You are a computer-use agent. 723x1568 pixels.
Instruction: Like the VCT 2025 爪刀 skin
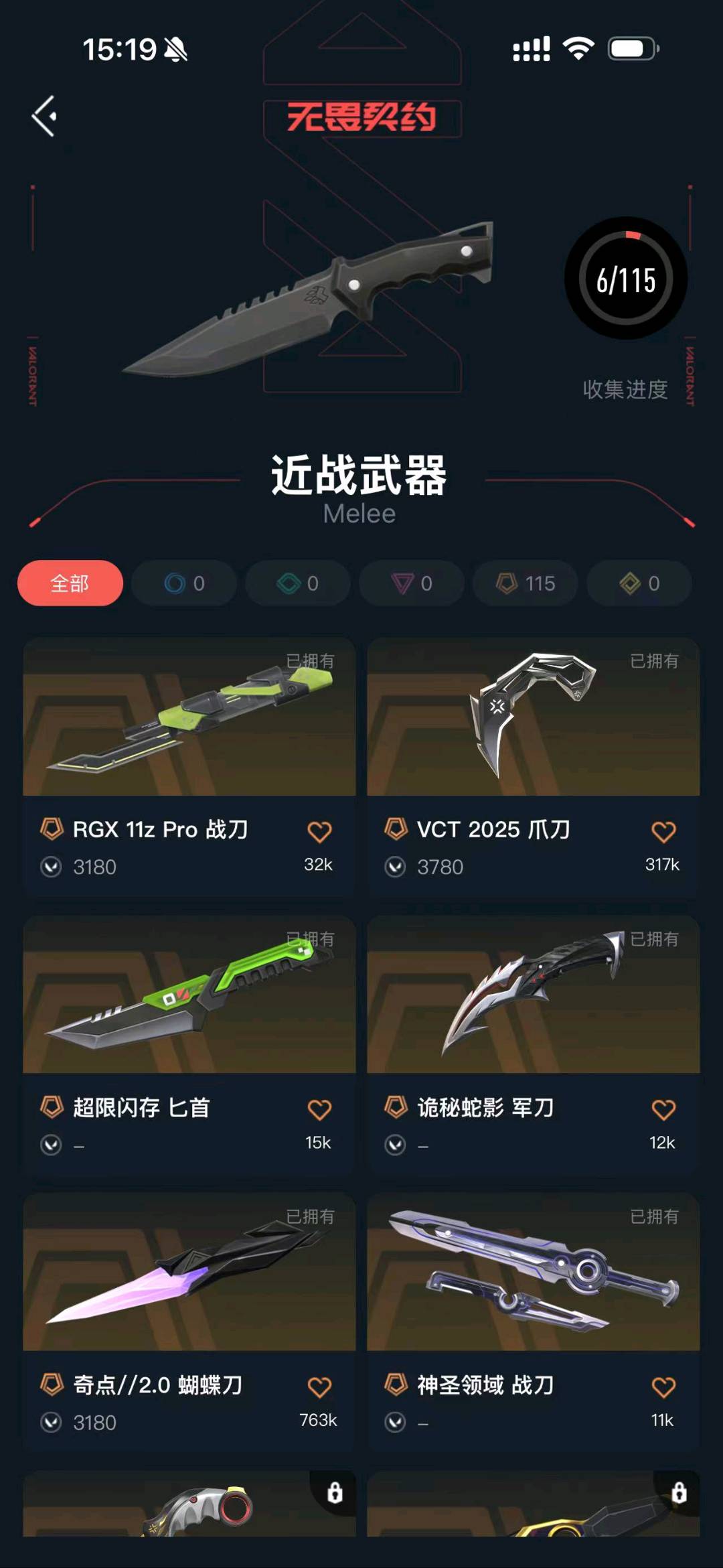coord(663,832)
